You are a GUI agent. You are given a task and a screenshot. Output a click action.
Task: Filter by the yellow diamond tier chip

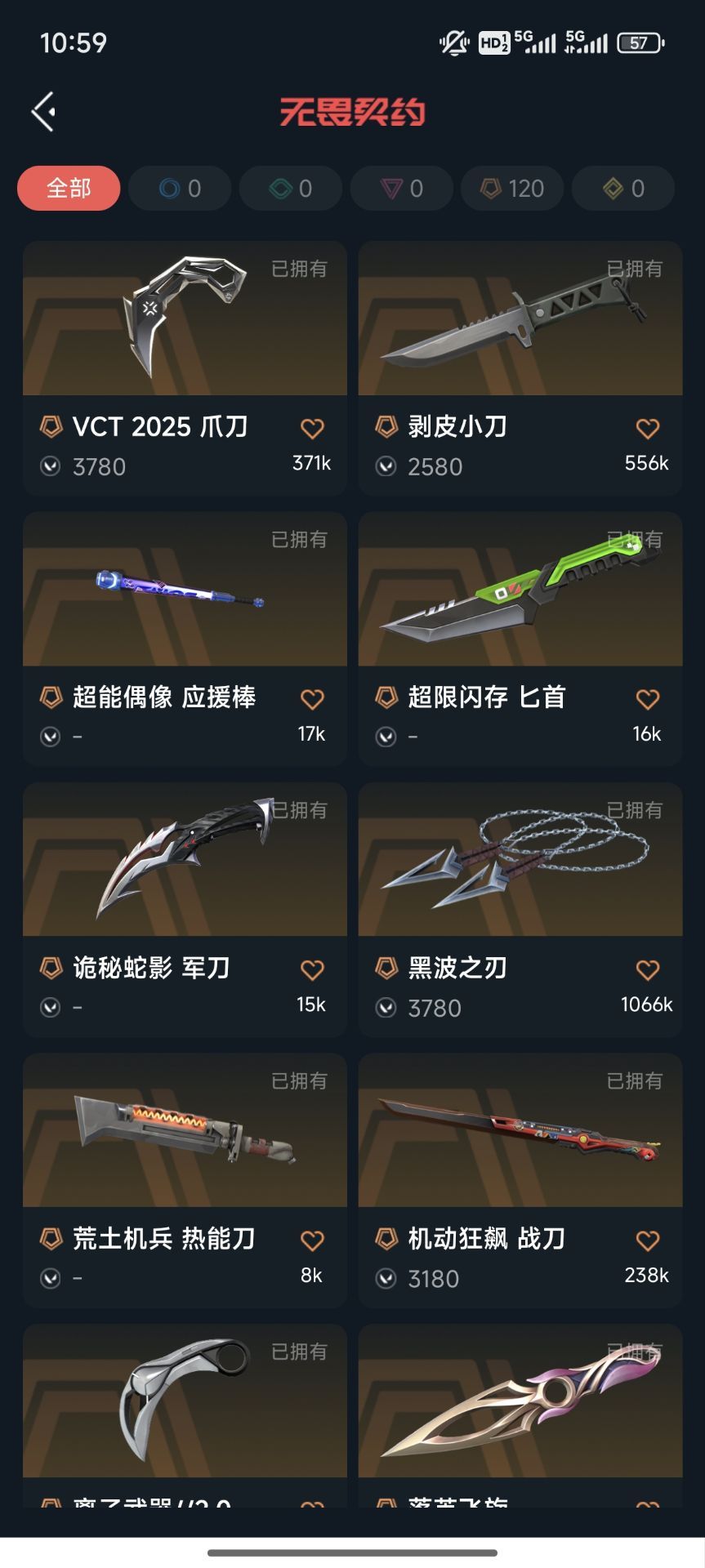tap(623, 189)
